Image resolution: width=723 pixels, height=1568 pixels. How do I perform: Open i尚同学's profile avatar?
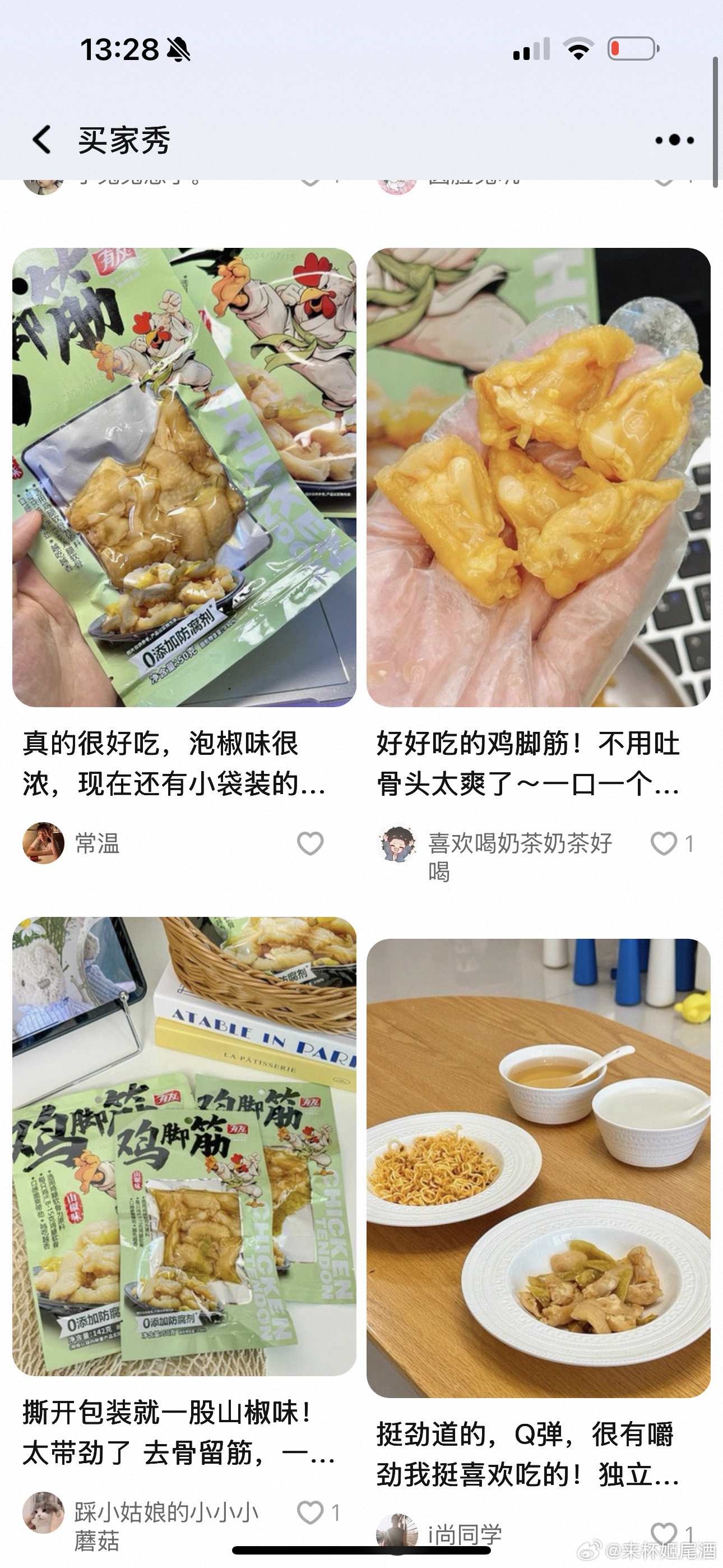click(x=397, y=1533)
